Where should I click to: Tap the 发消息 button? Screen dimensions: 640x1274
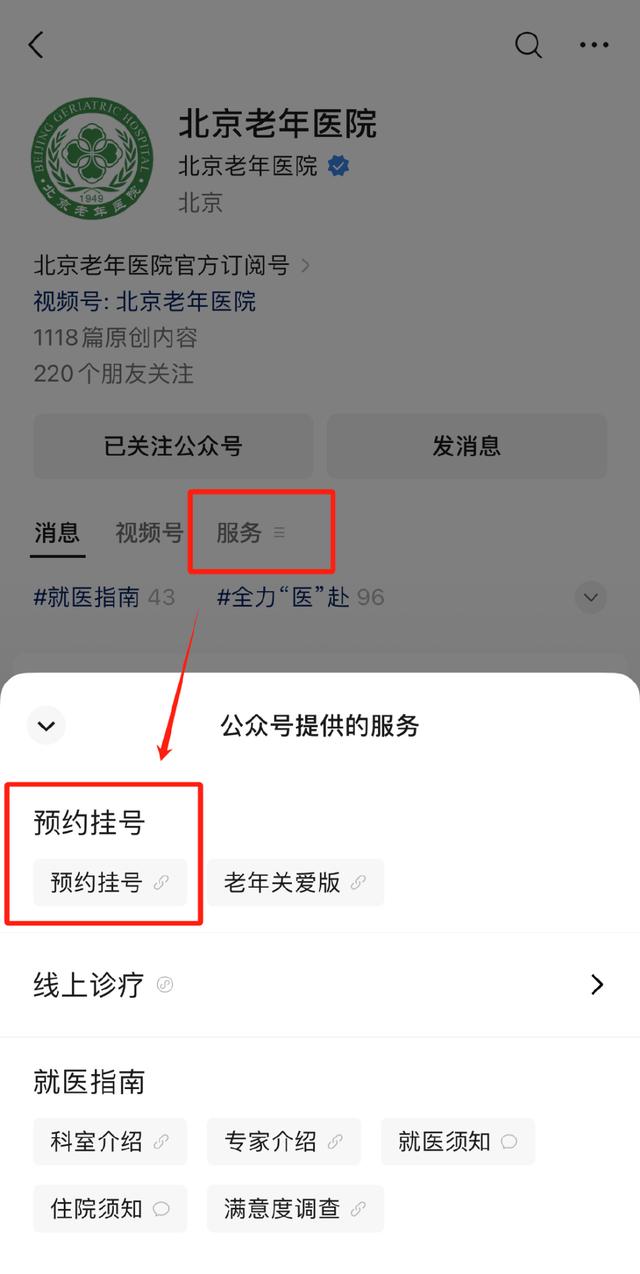tap(467, 446)
